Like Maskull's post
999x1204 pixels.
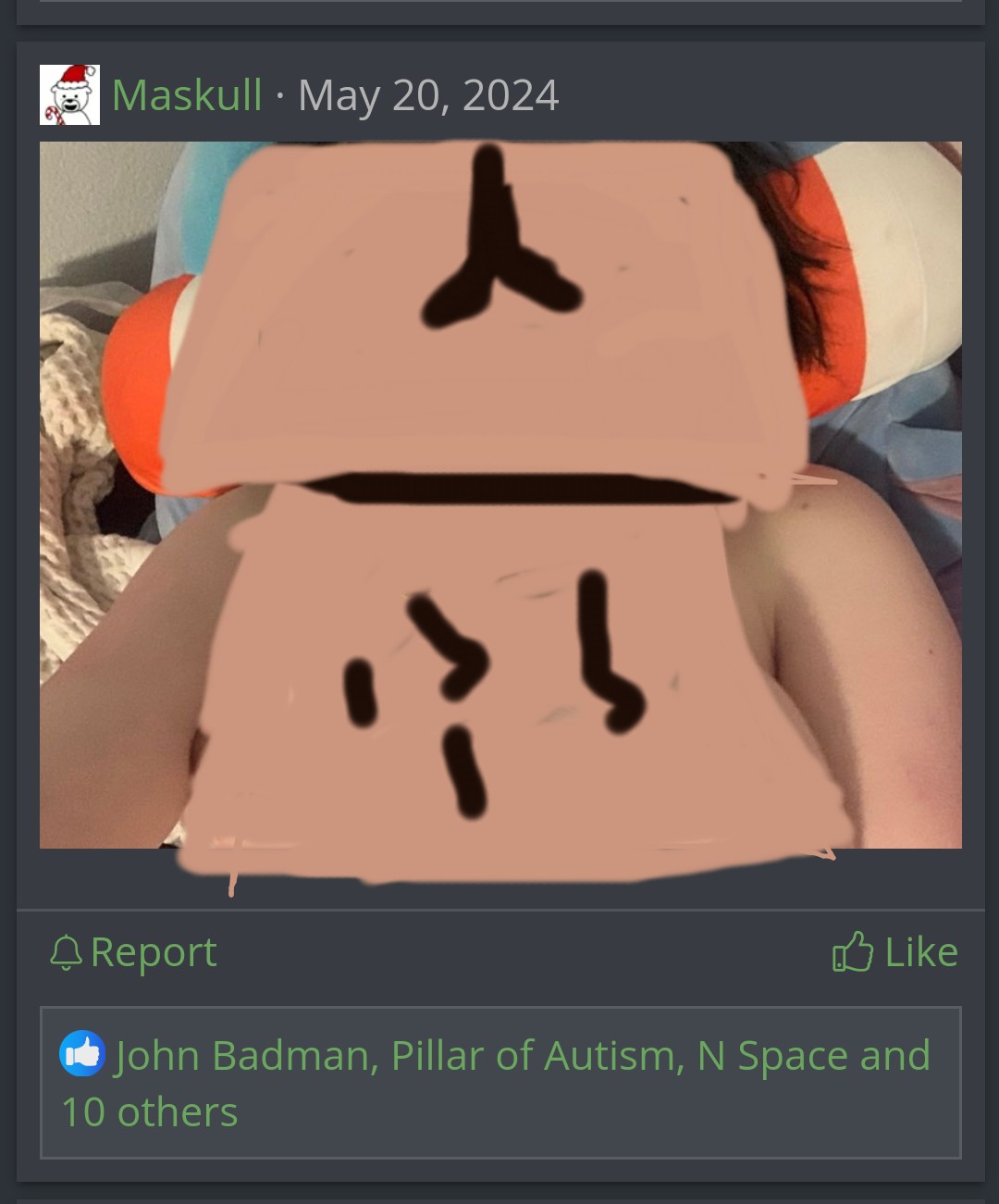(895, 952)
